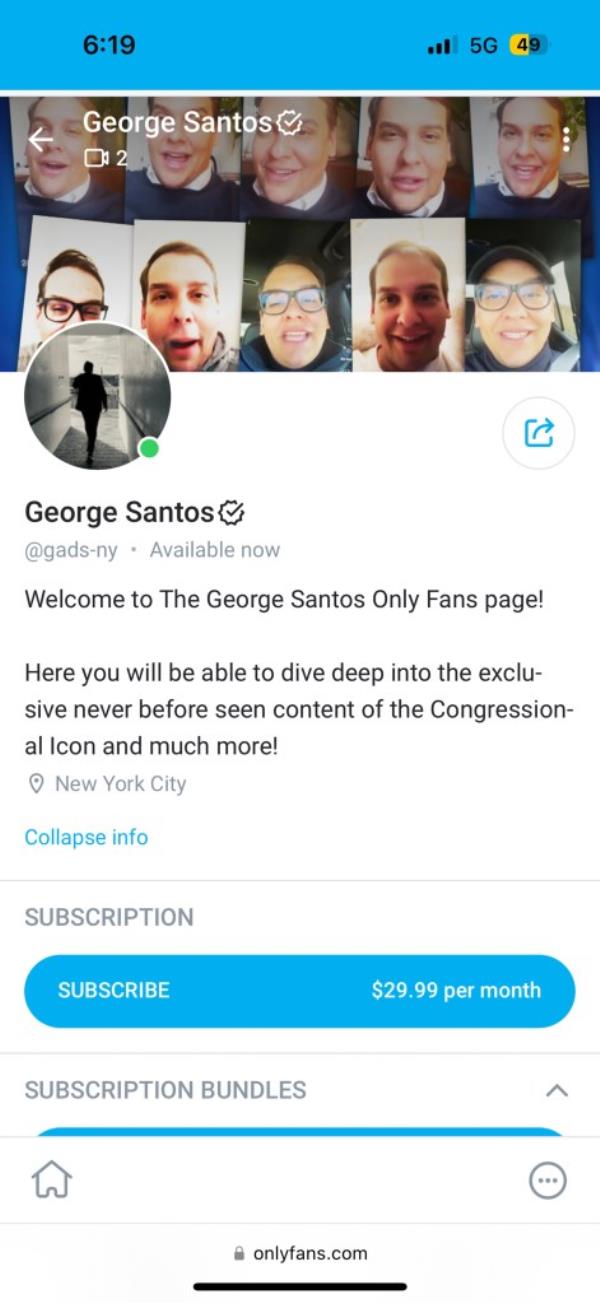600x1303 pixels.
Task: Share this profile
Action: 538,433
